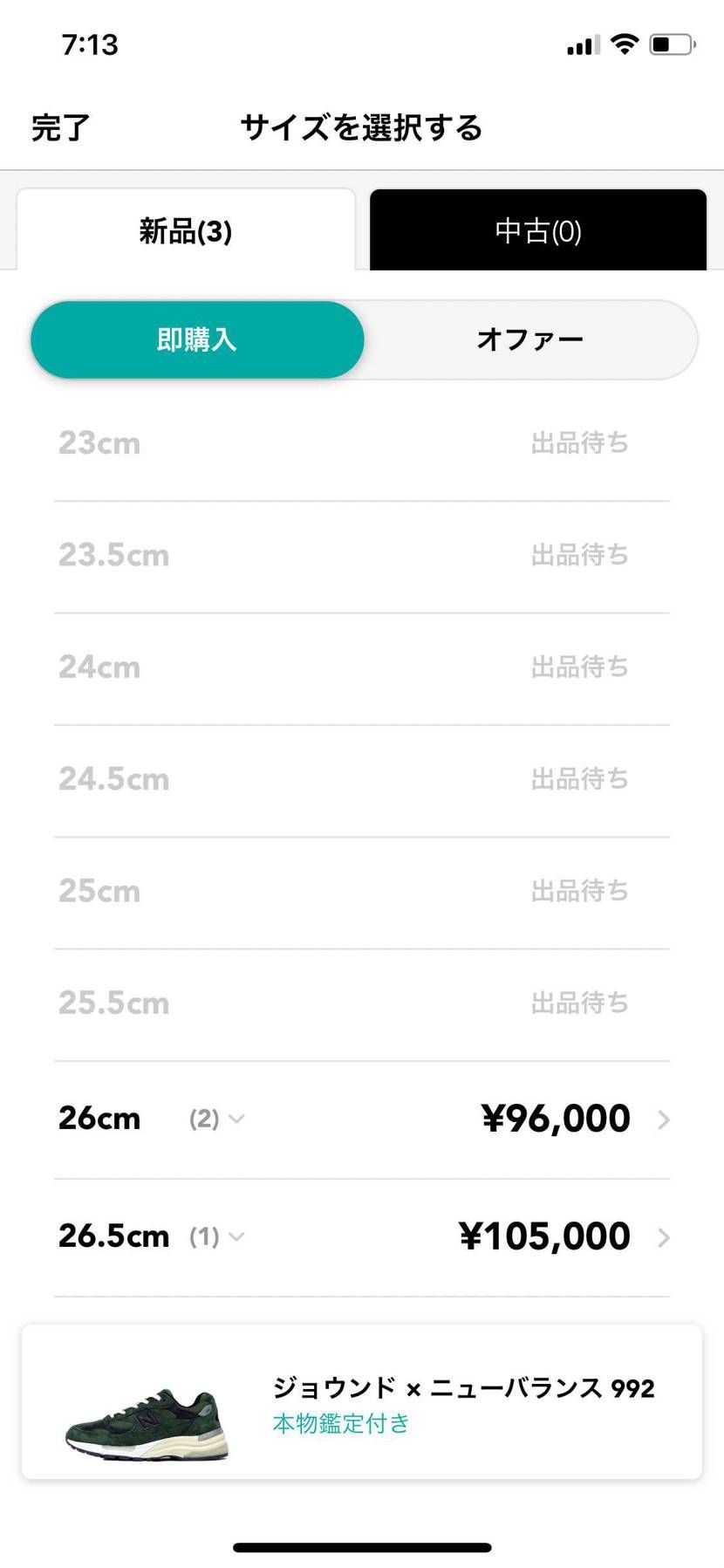Open details via the 26.5cm row chevron
Viewport: 724px width, 1568px height.
pos(665,1236)
